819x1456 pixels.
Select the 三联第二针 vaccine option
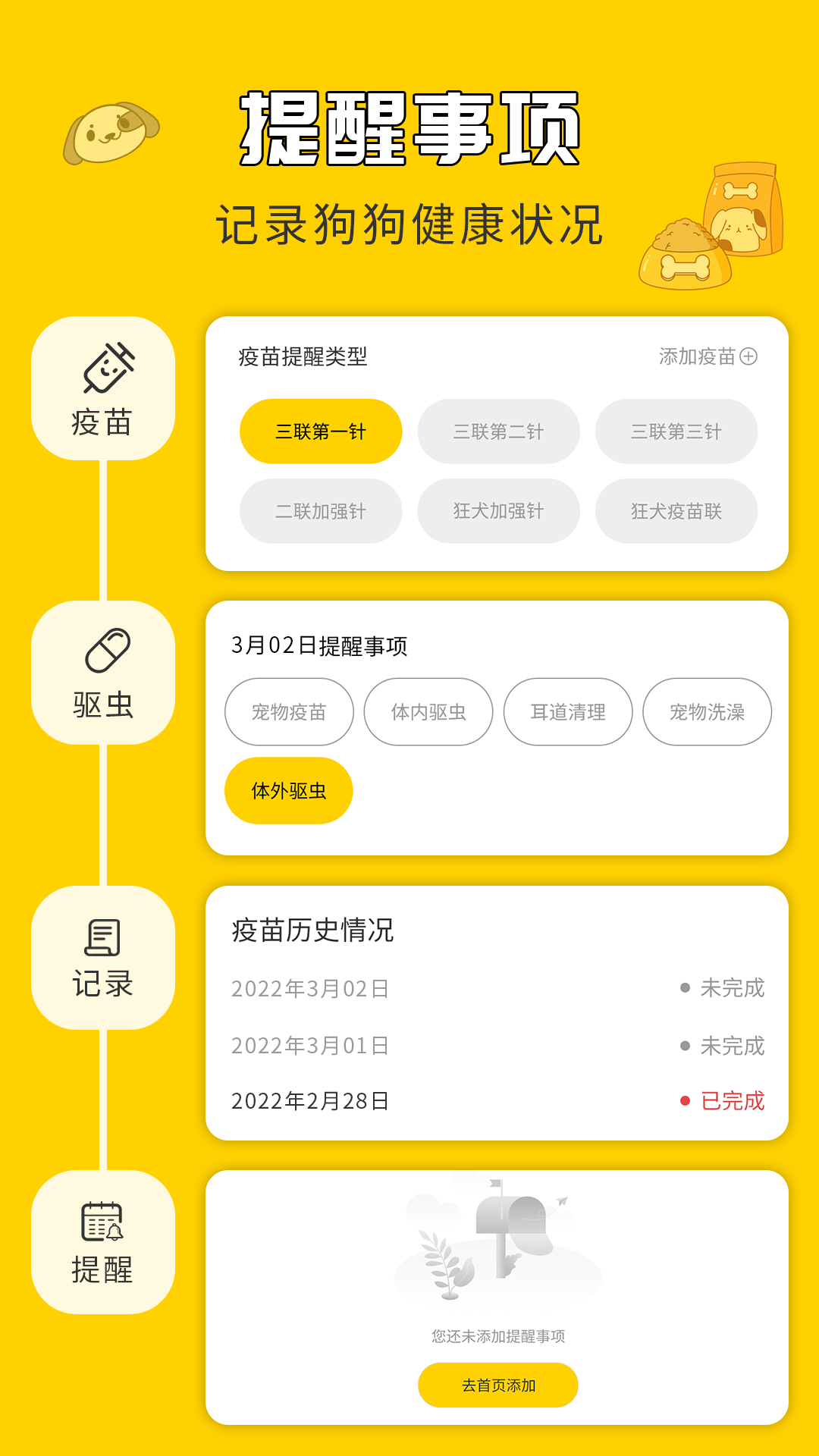[x=498, y=431]
